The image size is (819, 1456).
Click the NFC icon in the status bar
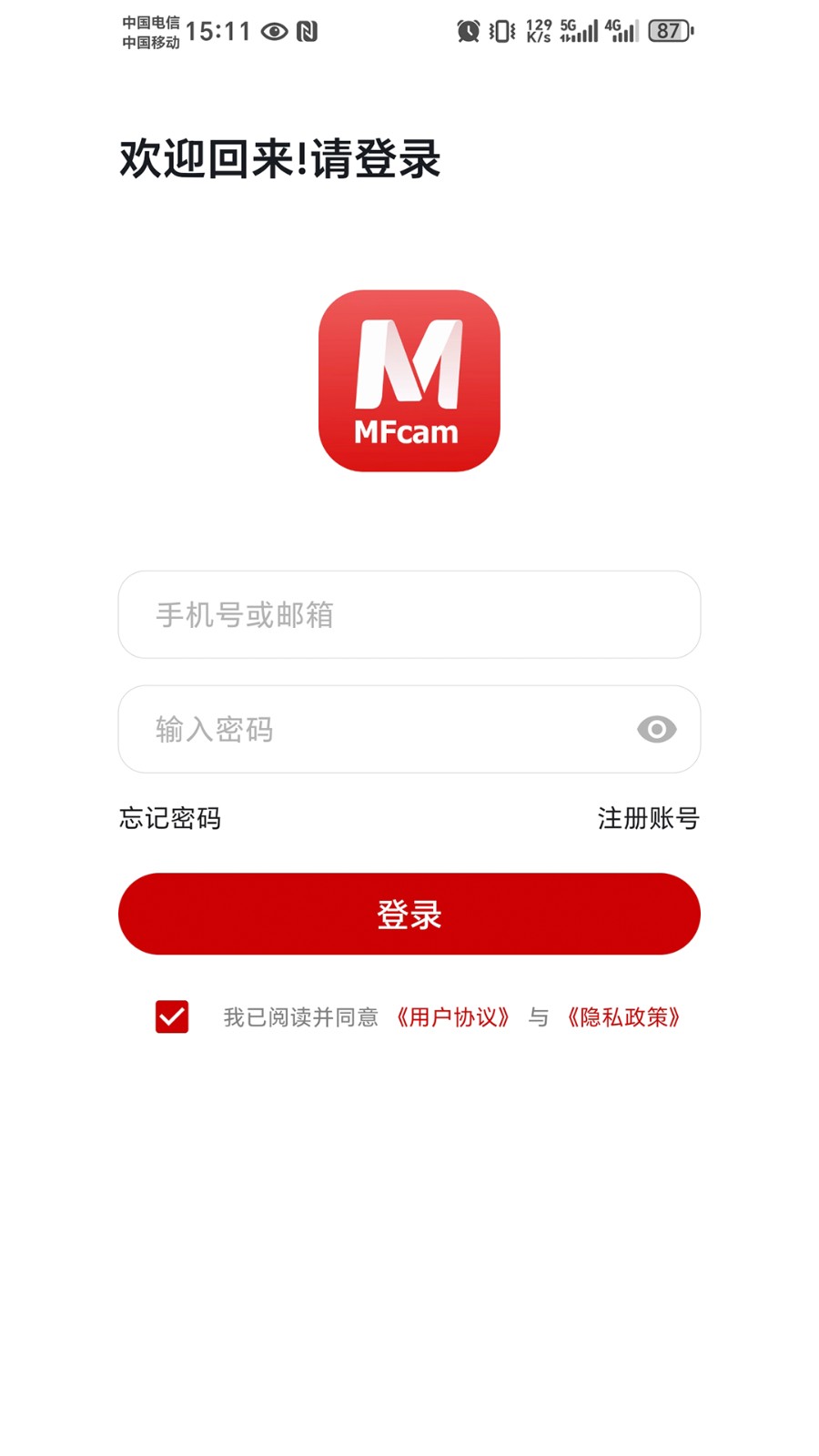pos(308,30)
